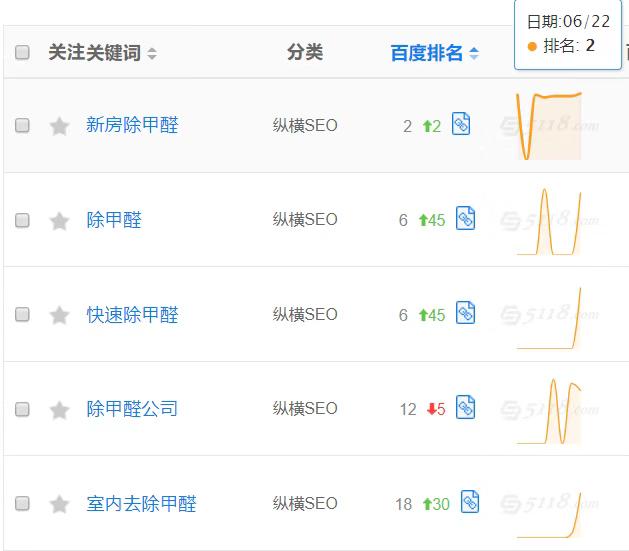Open the 除甲醛 keyword link
The image size is (629, 551).
pos(114,220)
